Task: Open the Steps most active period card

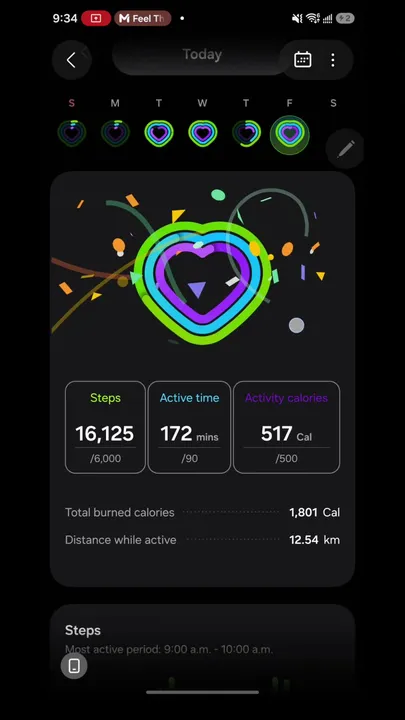Action: [202, 647]
